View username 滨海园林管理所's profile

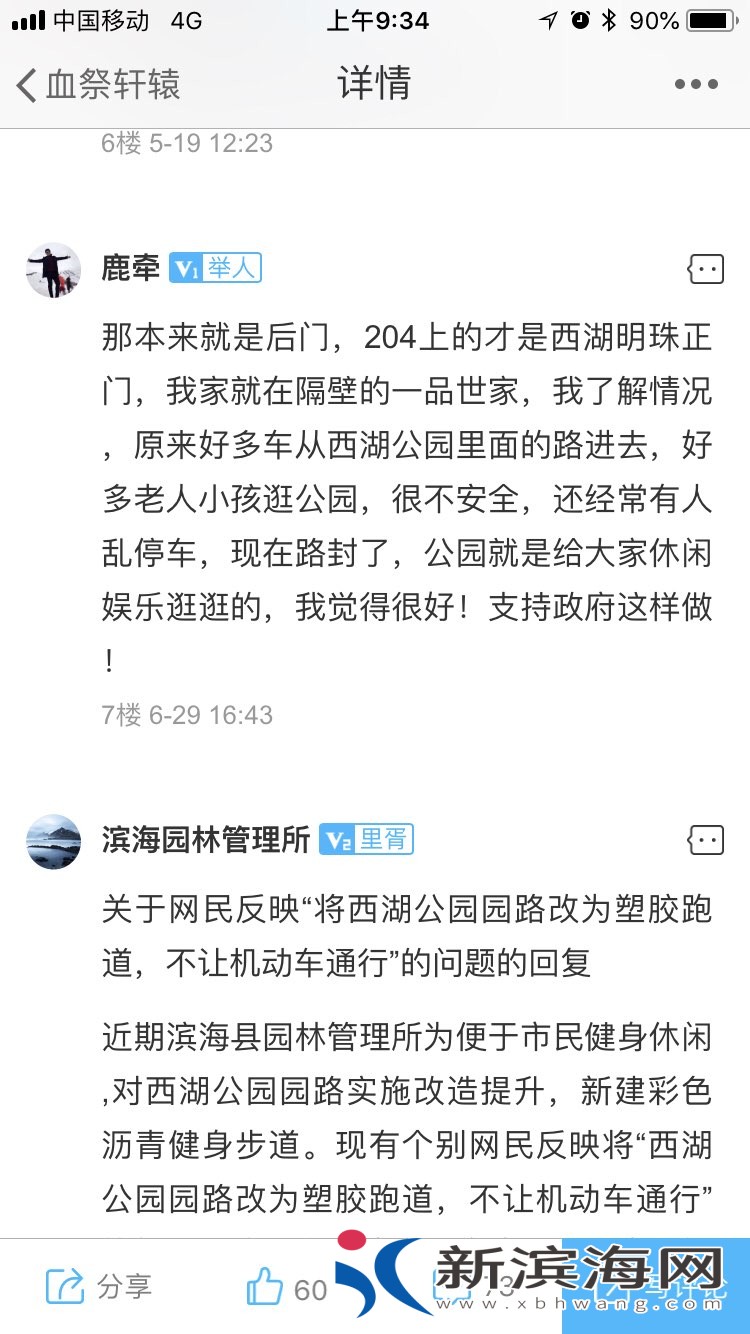[206, 840]
